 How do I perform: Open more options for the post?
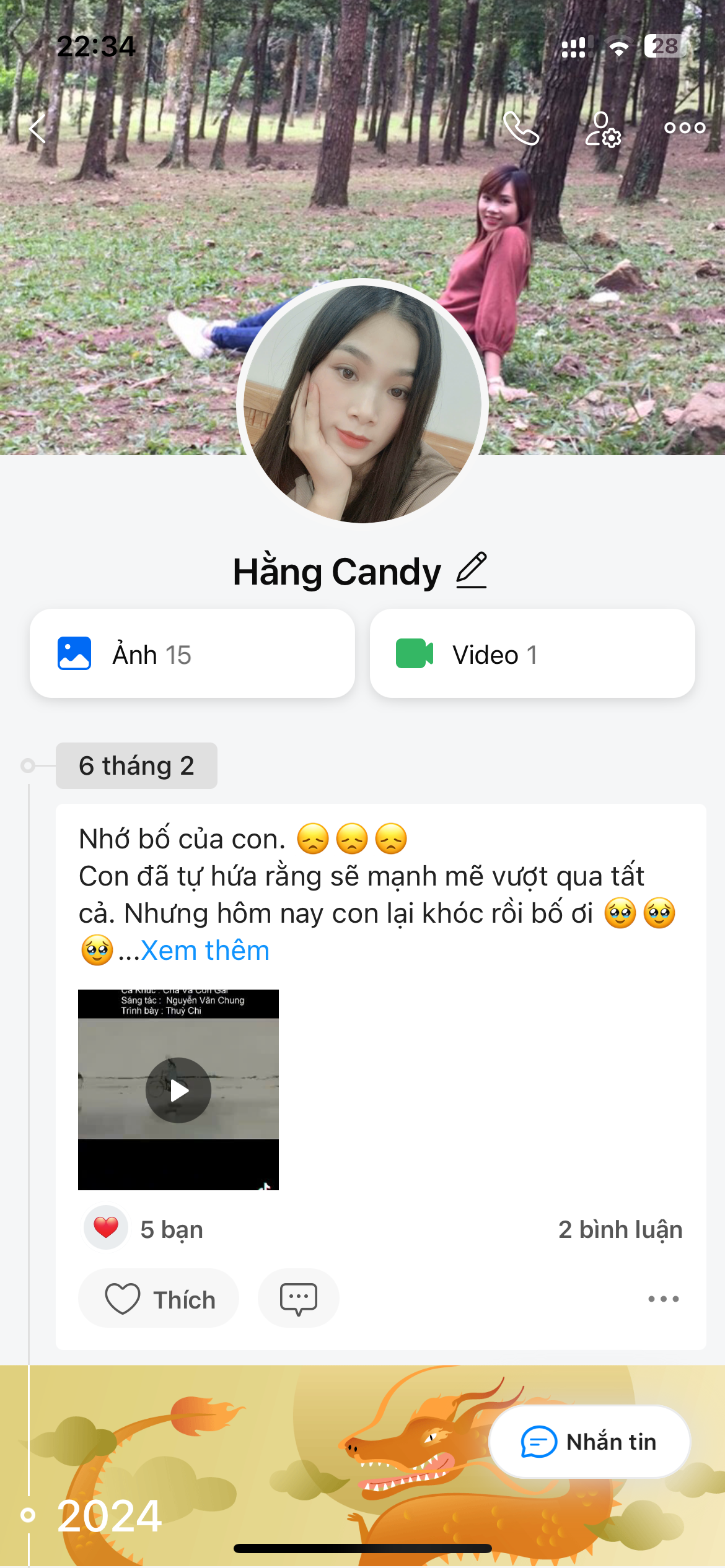pyautogui.click(x=663, y=1299)
